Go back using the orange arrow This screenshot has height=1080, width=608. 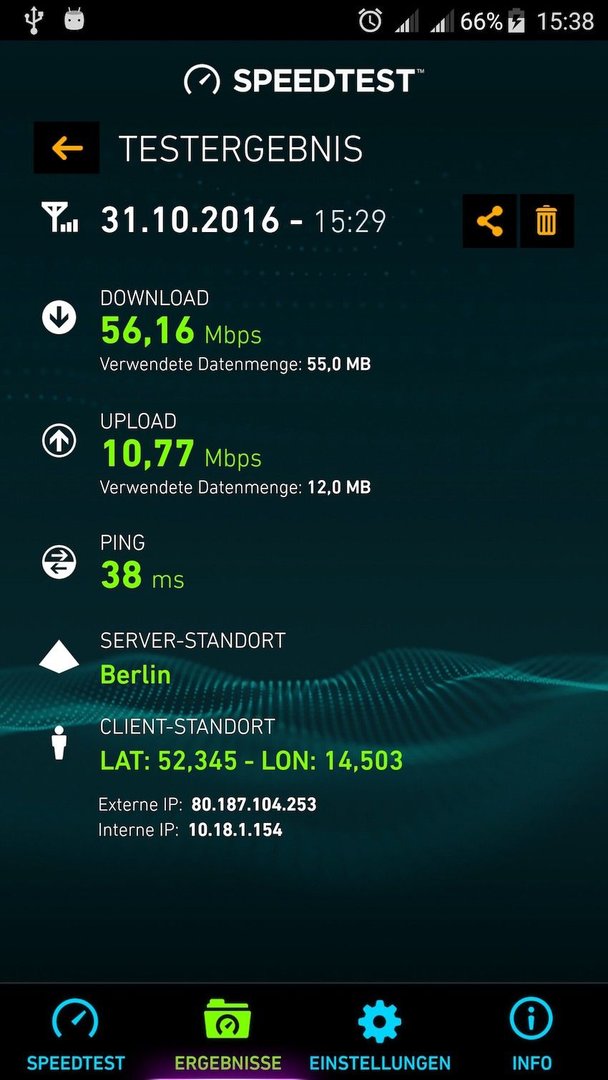[x=67, y=147]
